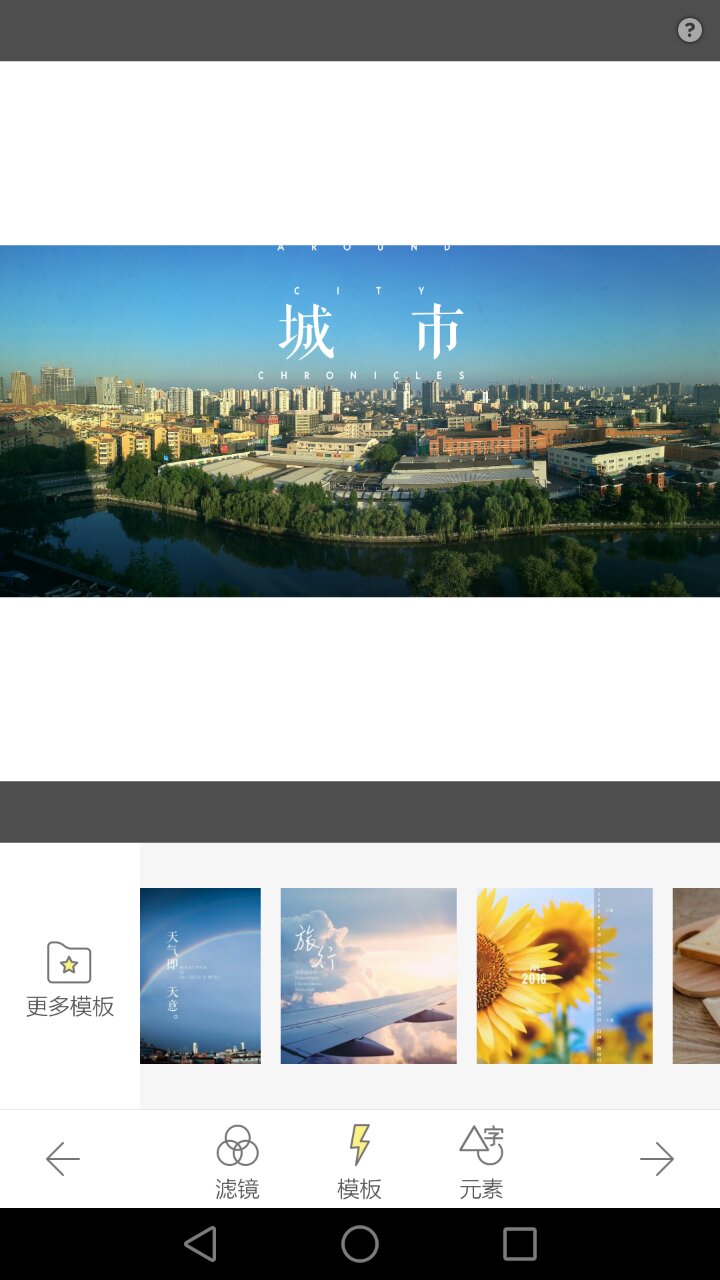Select the 模板 template tab
The width and height of the screenshot is (720, 1280).
click(359, 1161)
